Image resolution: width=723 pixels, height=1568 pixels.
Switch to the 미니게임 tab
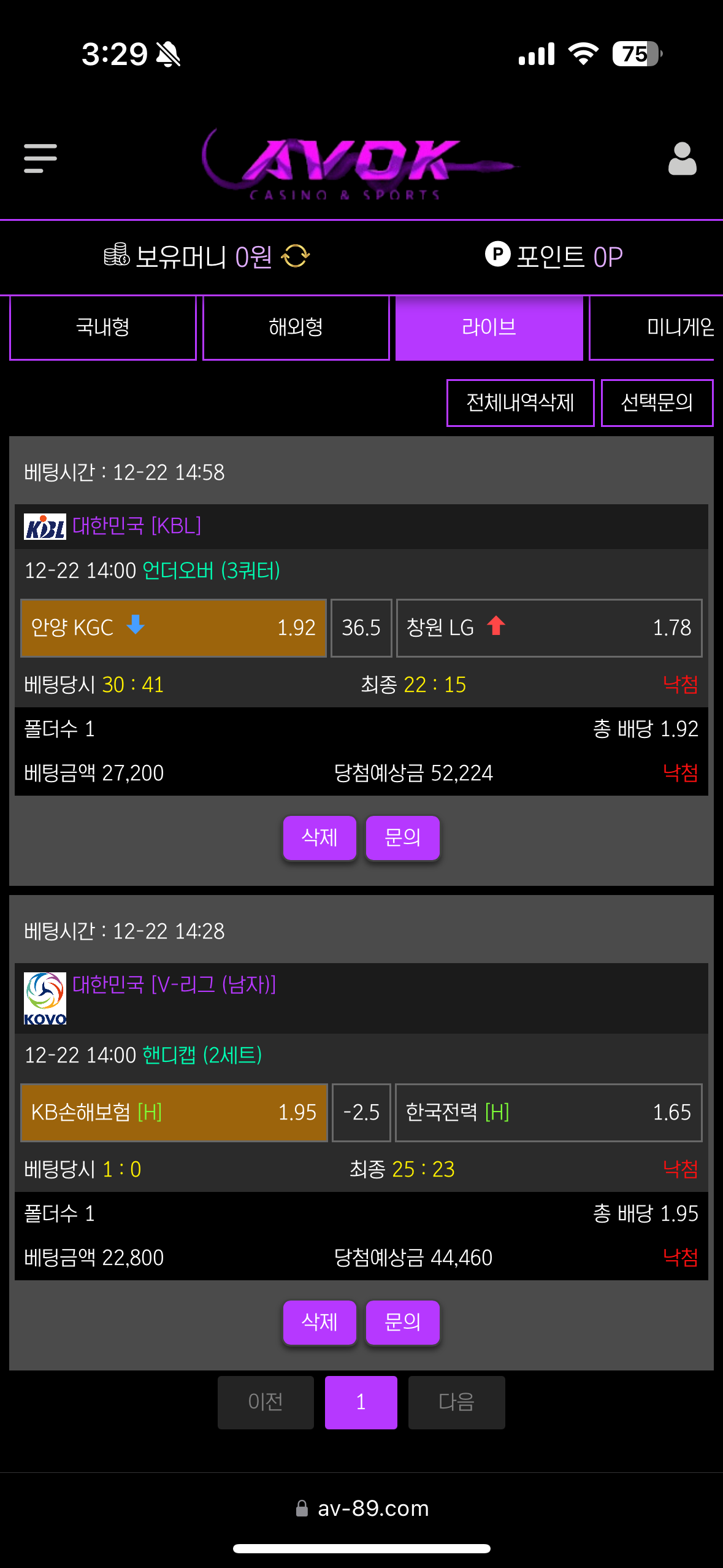point(654,328)
